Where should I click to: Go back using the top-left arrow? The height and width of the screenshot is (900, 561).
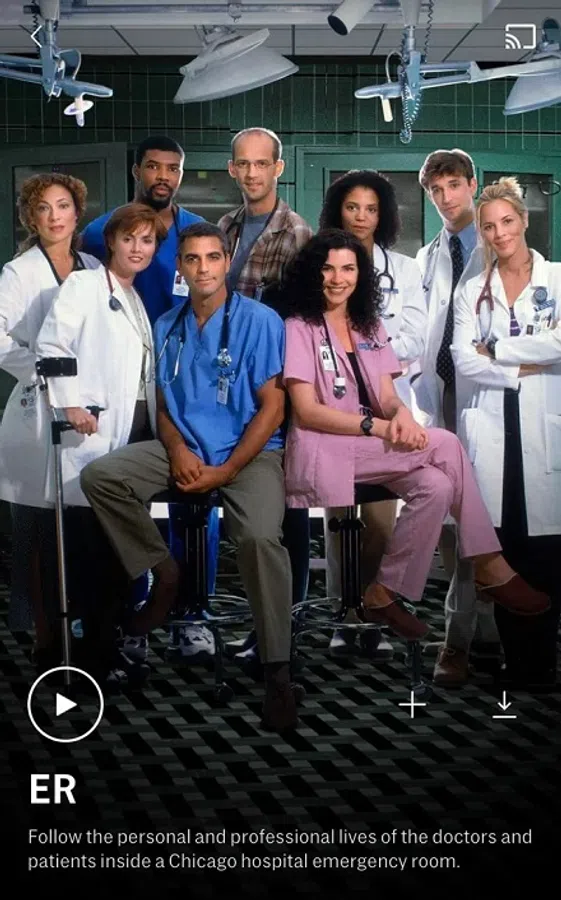37,37
